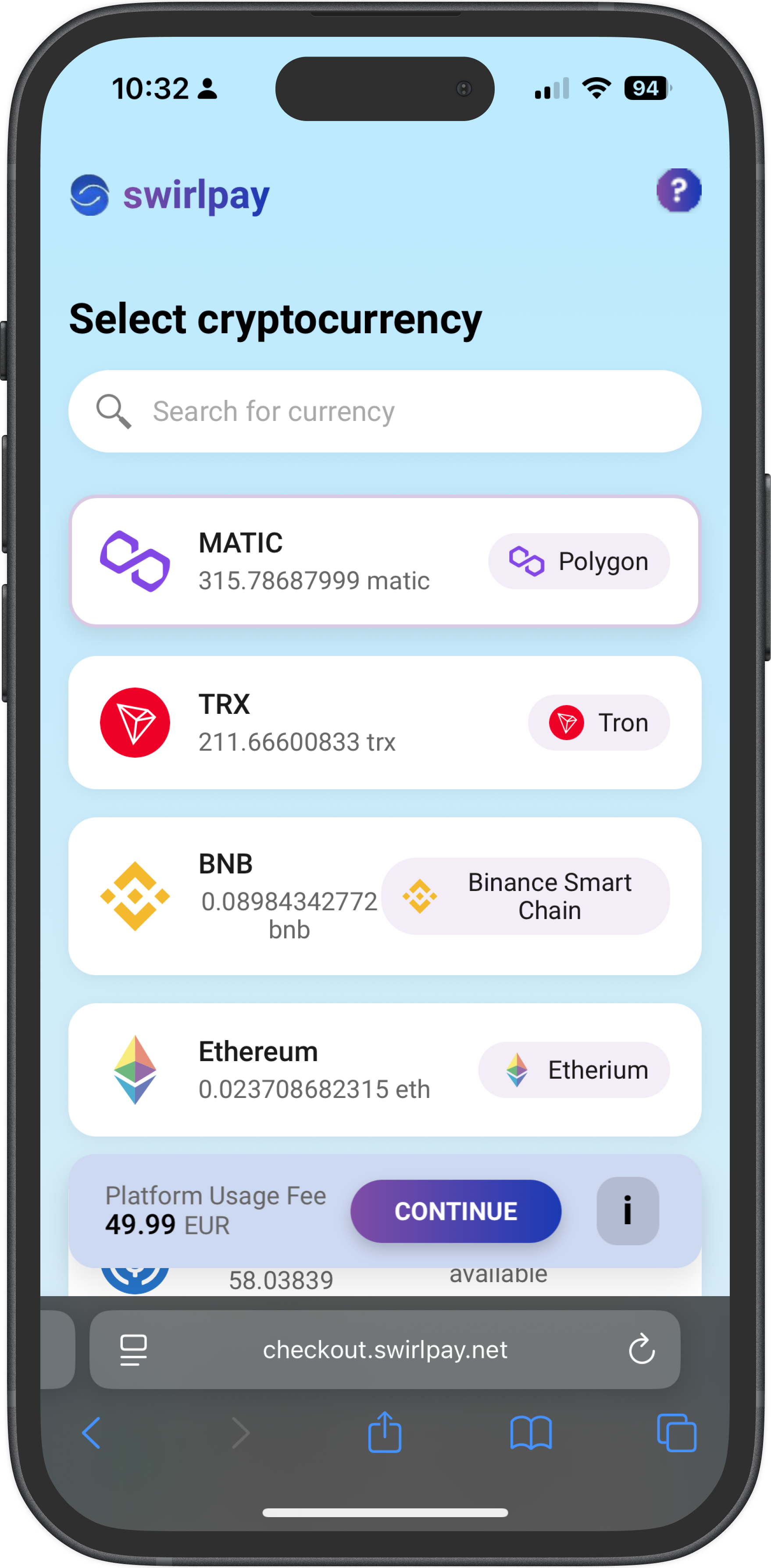Select the Ethereum payment option
This screenshot has width=771, height=1568.
pyautogui.click(x=385, y=1069)
